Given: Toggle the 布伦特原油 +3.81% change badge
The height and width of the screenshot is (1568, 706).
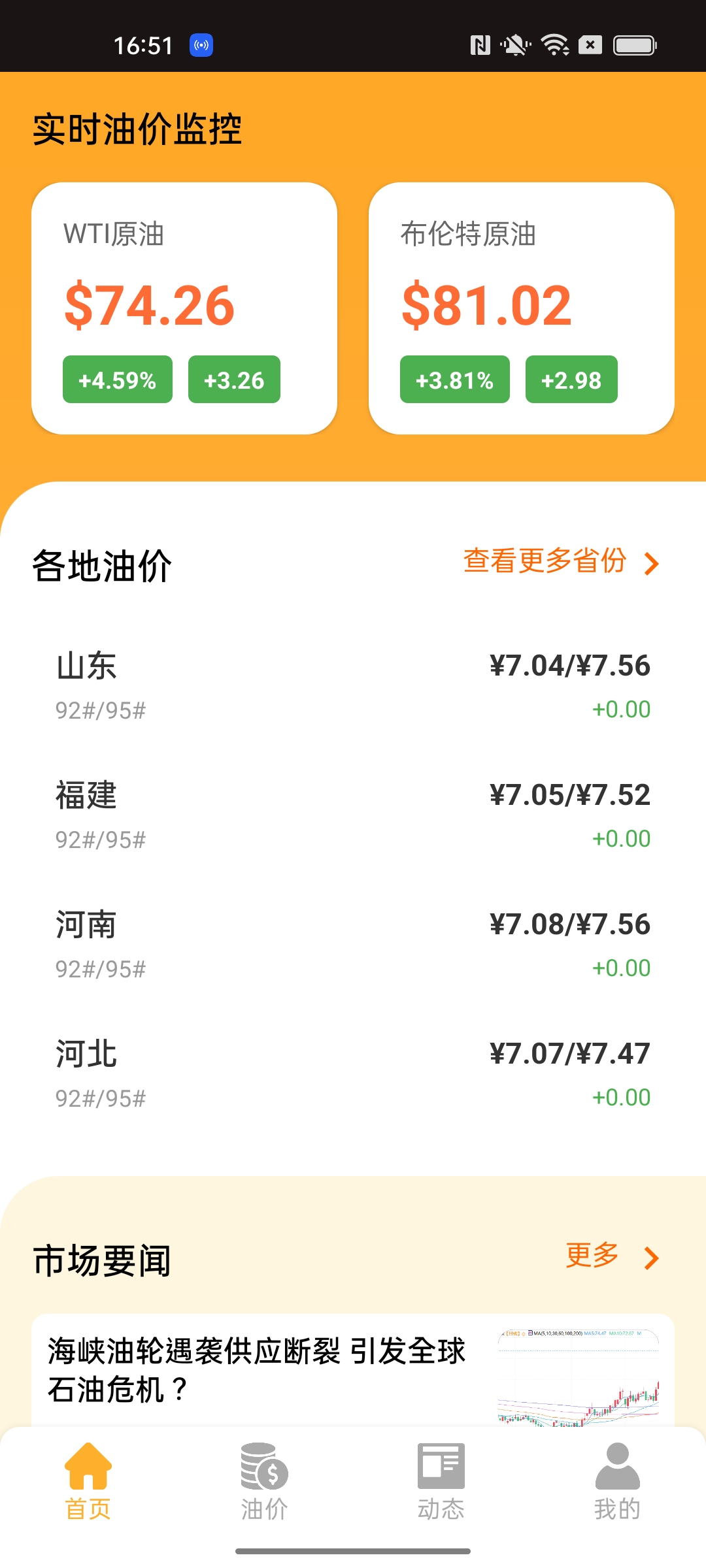Looking at the screenshot, I should (454, 380).
